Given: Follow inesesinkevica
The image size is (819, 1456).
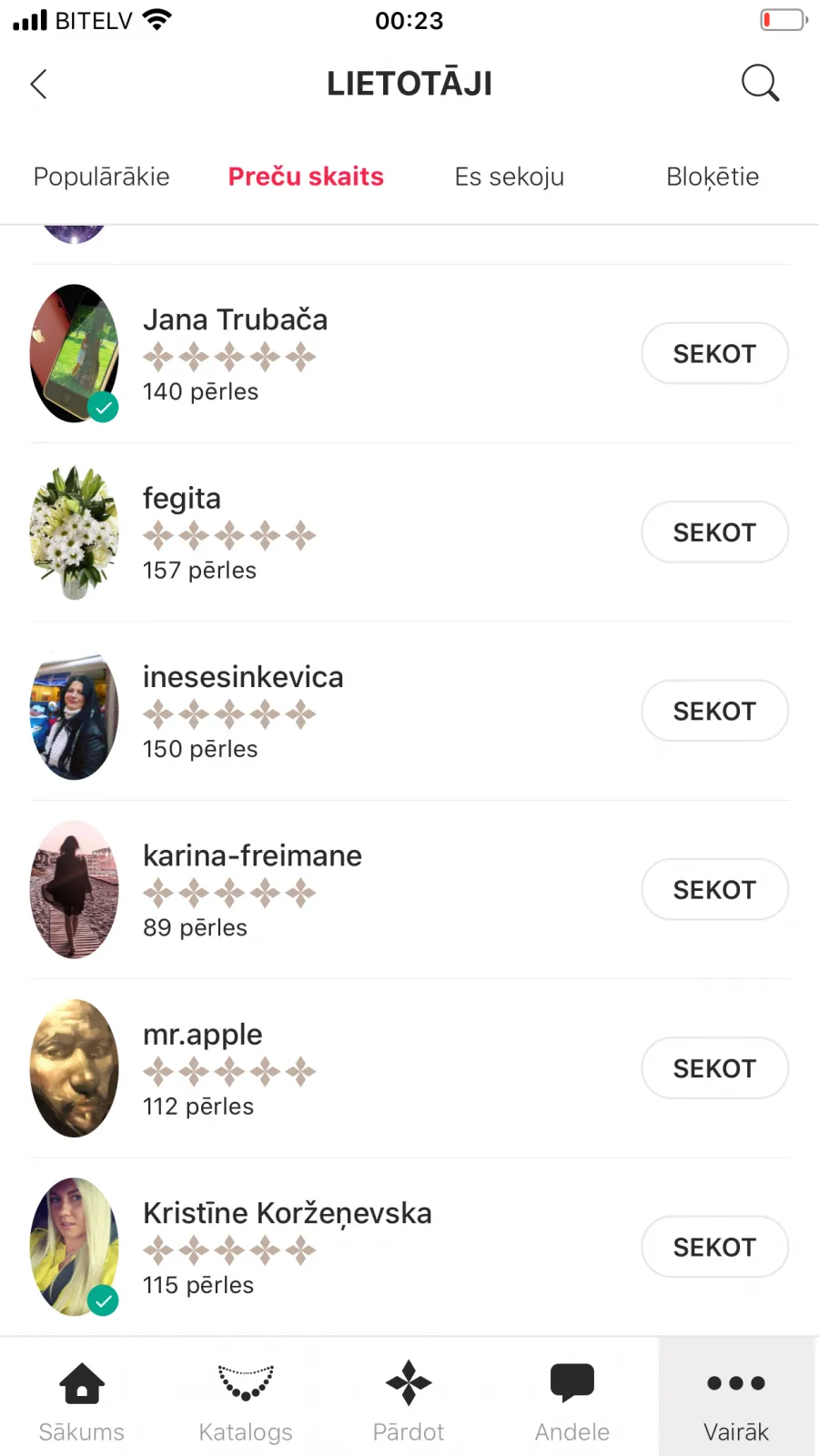Looking at the screenshot, I should (714, 711).
